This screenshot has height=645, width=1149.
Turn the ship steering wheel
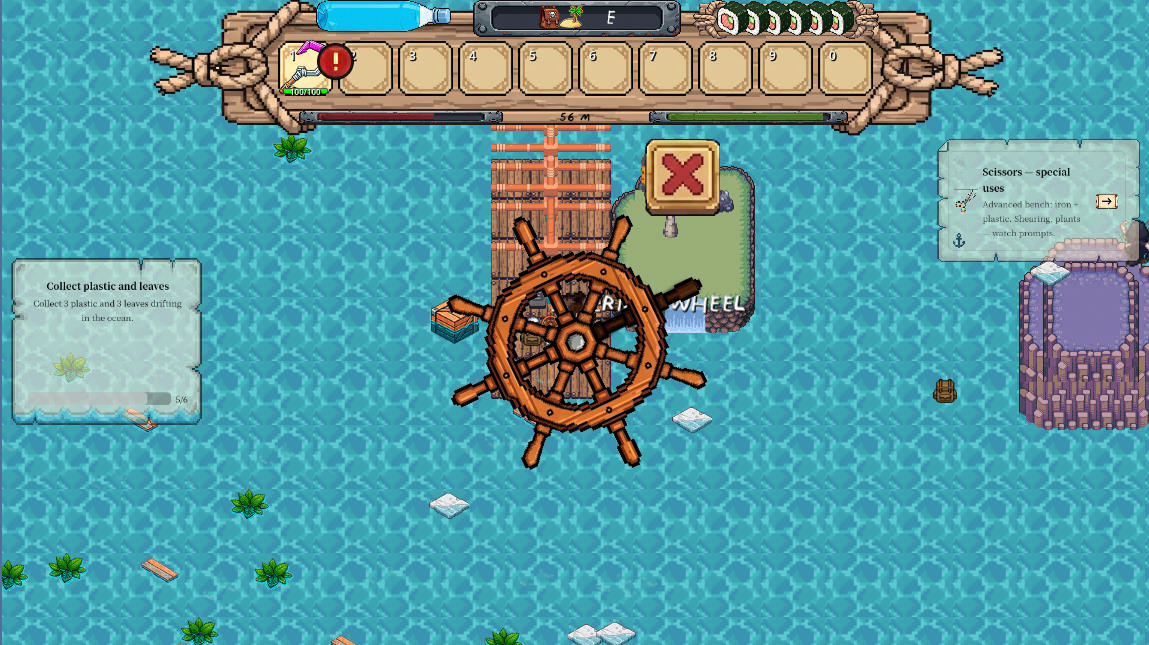[x=575, y=343]
